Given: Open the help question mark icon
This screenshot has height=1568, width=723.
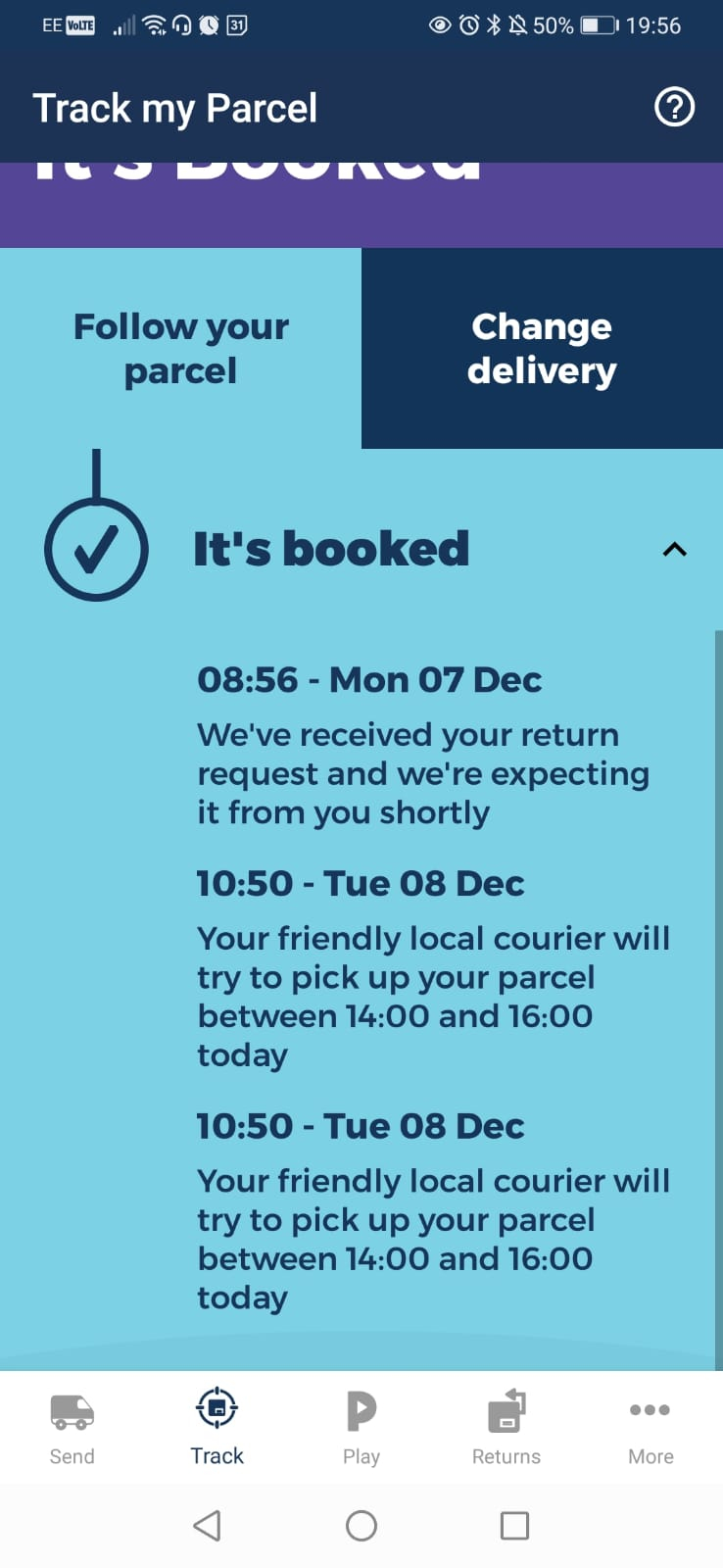Looking at the screenshot, I should tap(674, 108).
